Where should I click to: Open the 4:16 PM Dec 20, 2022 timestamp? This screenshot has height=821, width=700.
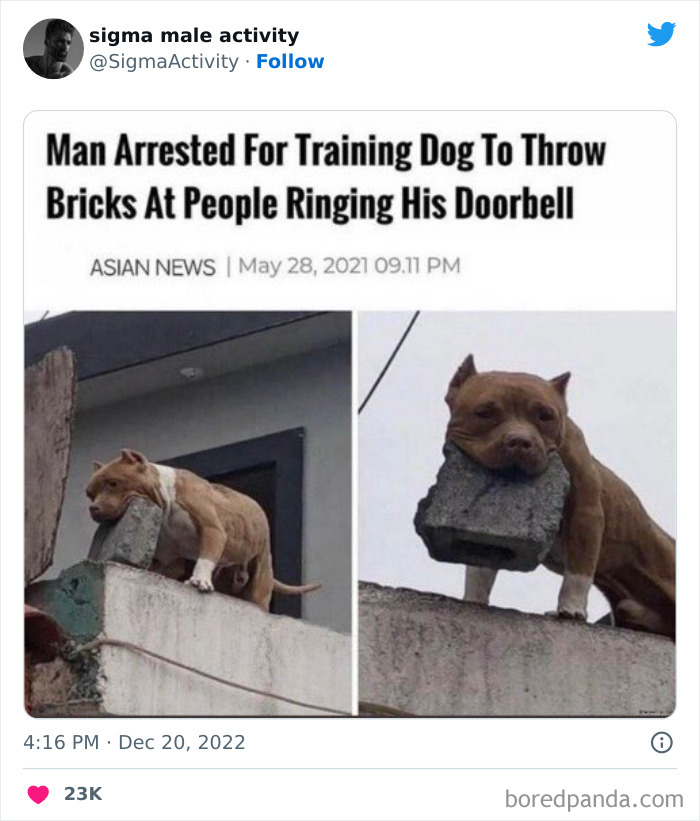(135, 743)
